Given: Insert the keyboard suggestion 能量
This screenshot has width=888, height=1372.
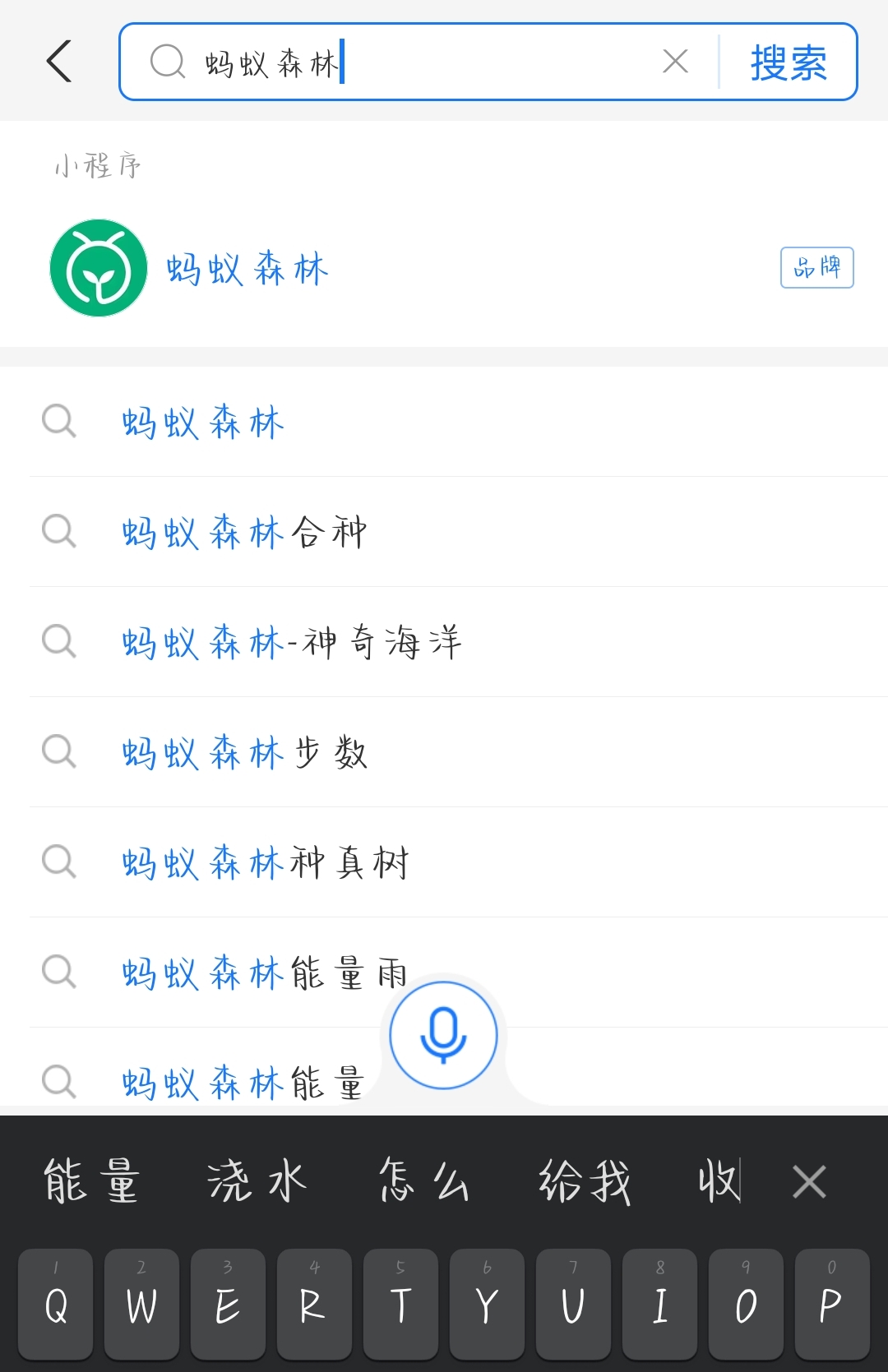Looking at the screenshot, I should (91, 1182).
